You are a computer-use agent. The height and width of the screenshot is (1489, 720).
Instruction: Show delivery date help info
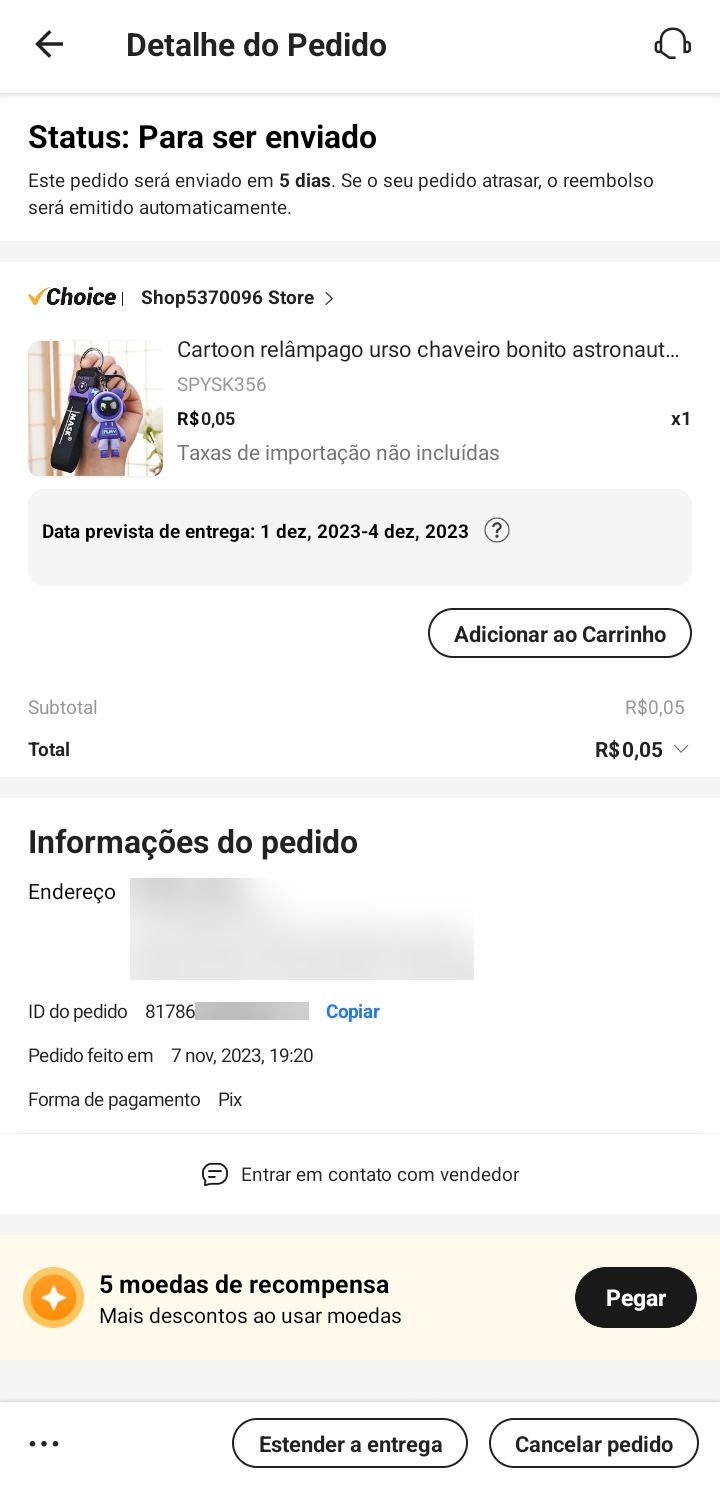pyautogui.click(x=497, y=531)
